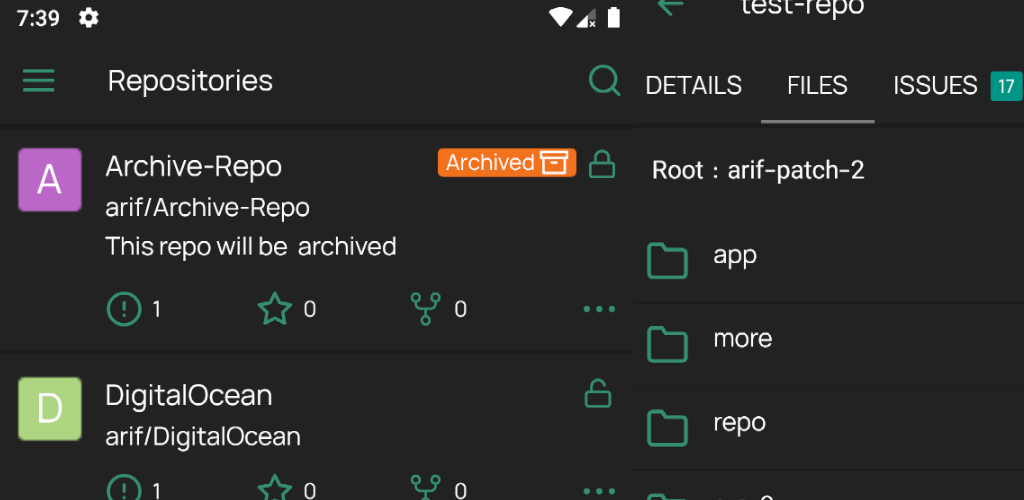This screenshot has height=500, width=1024.
Task: Switch to the DETAILS tab
Action: (x=694, y=86)
